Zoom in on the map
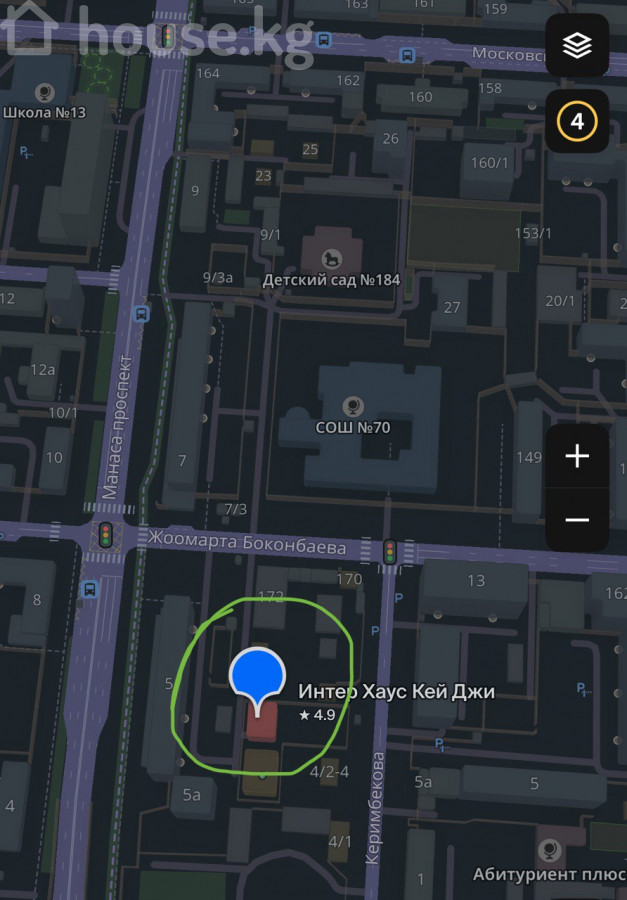This screenshot has height=900, width=627. pos(577,457)
